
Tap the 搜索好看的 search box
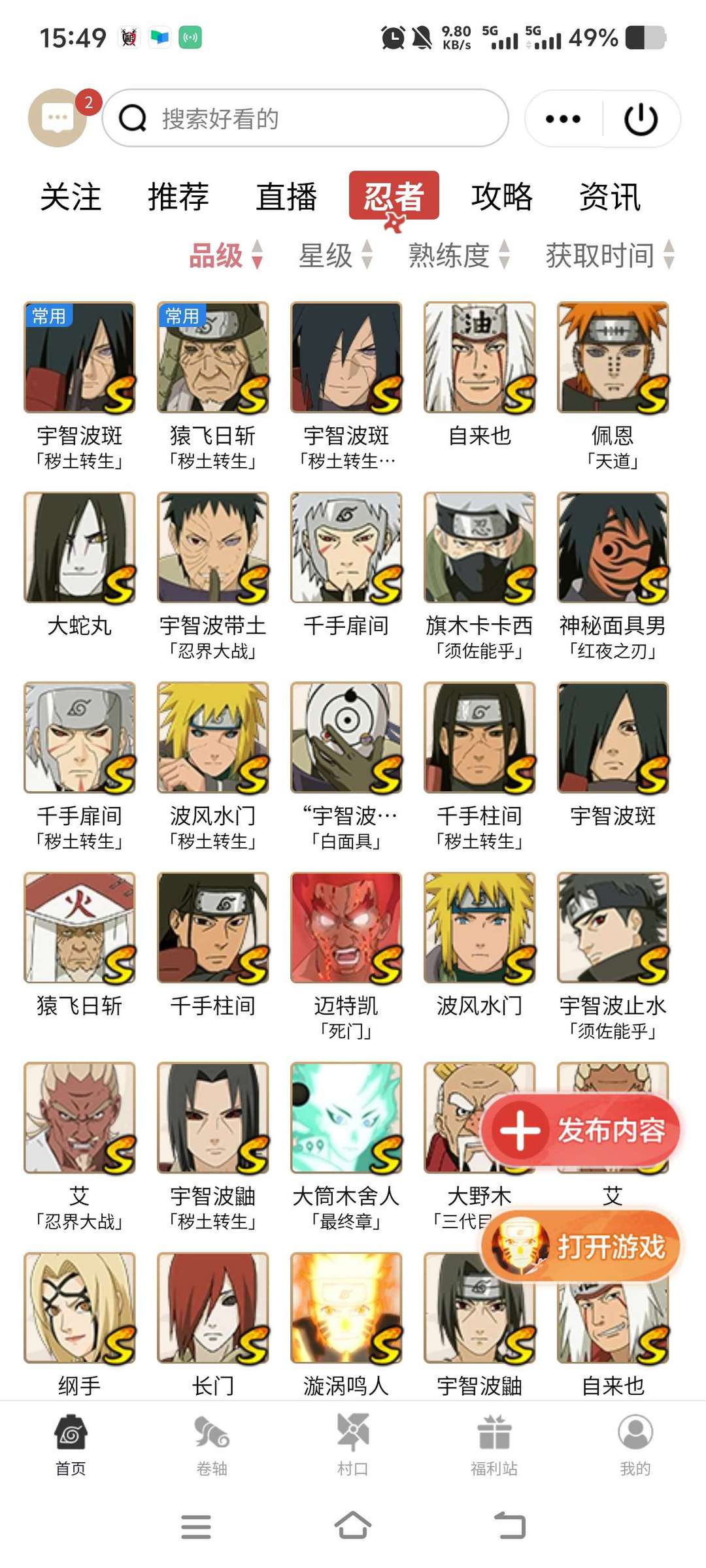point(305,118)
